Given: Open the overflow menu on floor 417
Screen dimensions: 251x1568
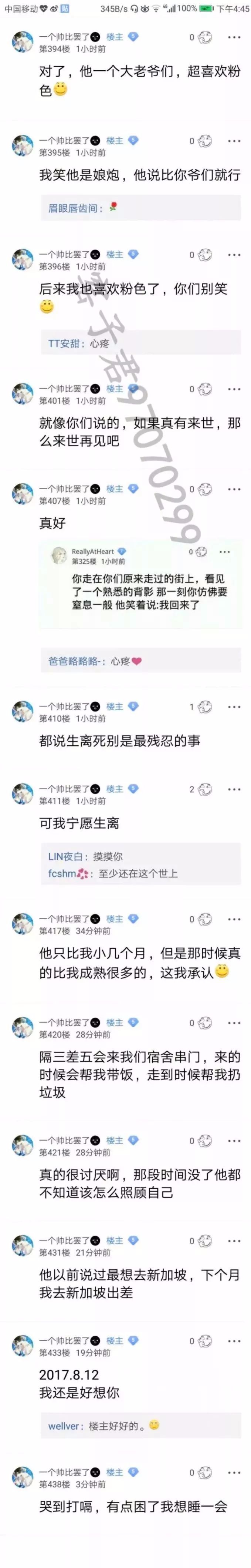Looking at the screenshot, I should click(234, 919).
